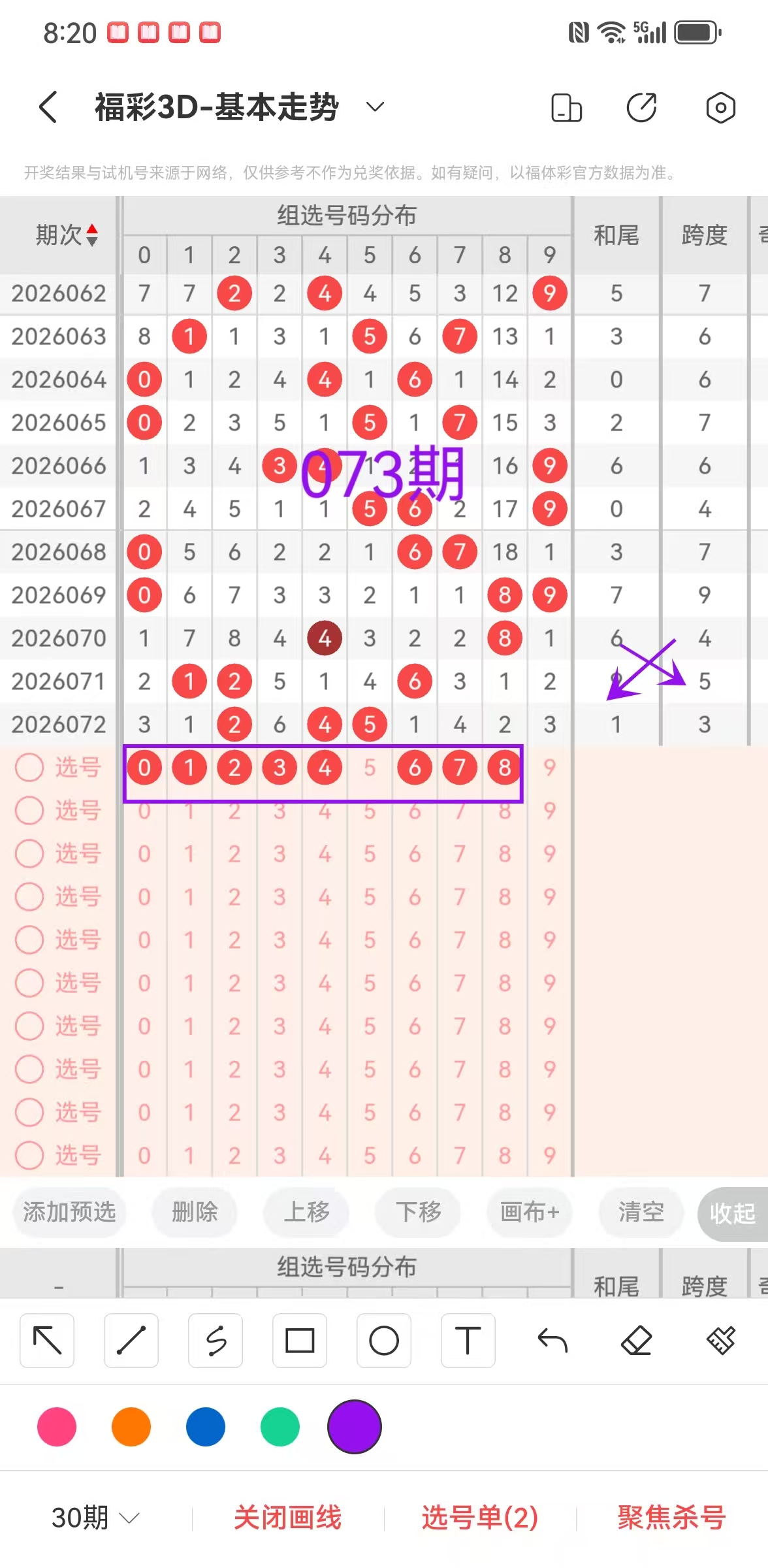Open the 30期 period count dropdown
The height and width of the screenshot is (1568, 768).
tap(95, 1517)
